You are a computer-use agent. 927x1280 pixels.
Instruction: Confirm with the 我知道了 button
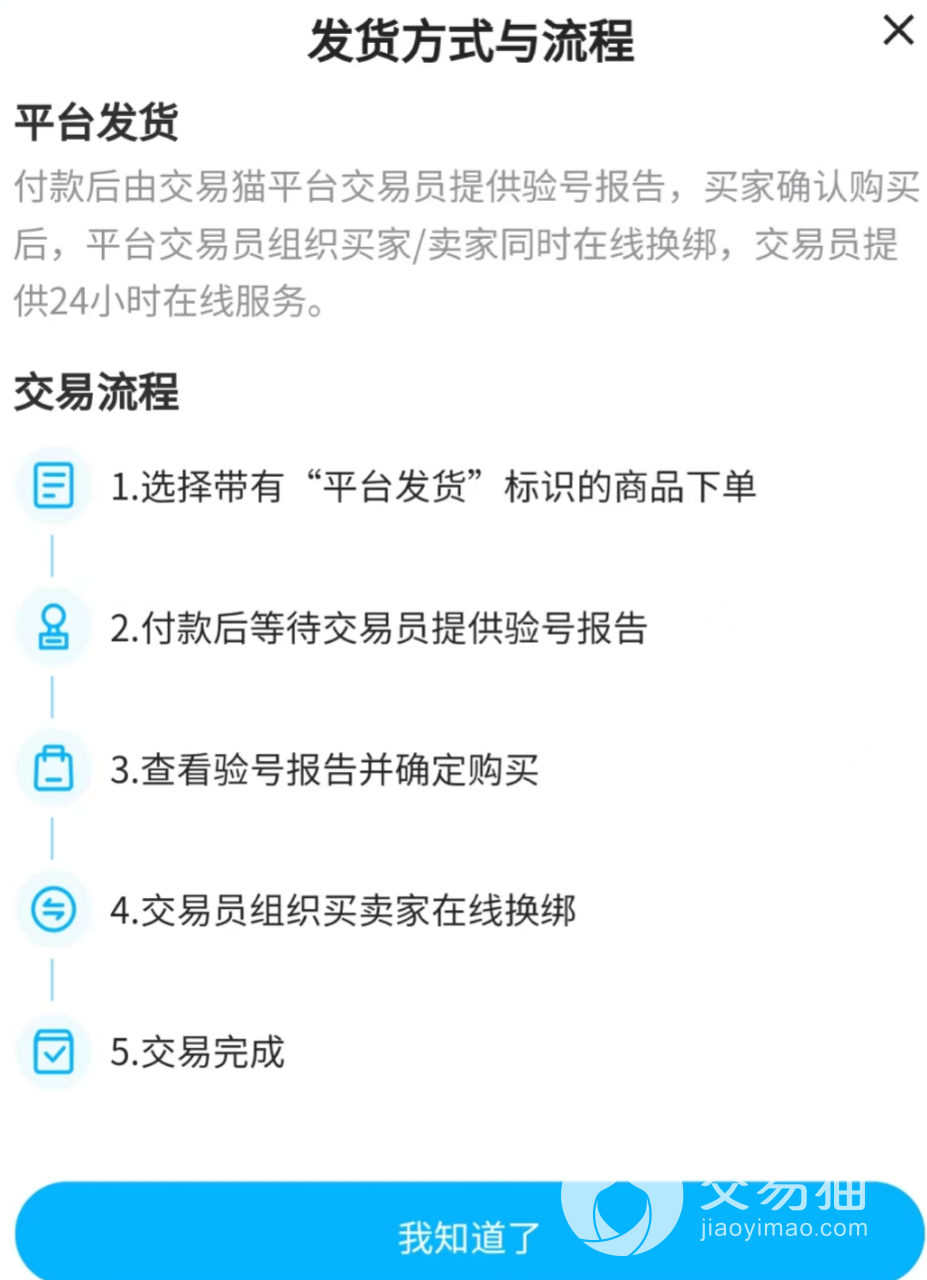[x=468, y=1235]
